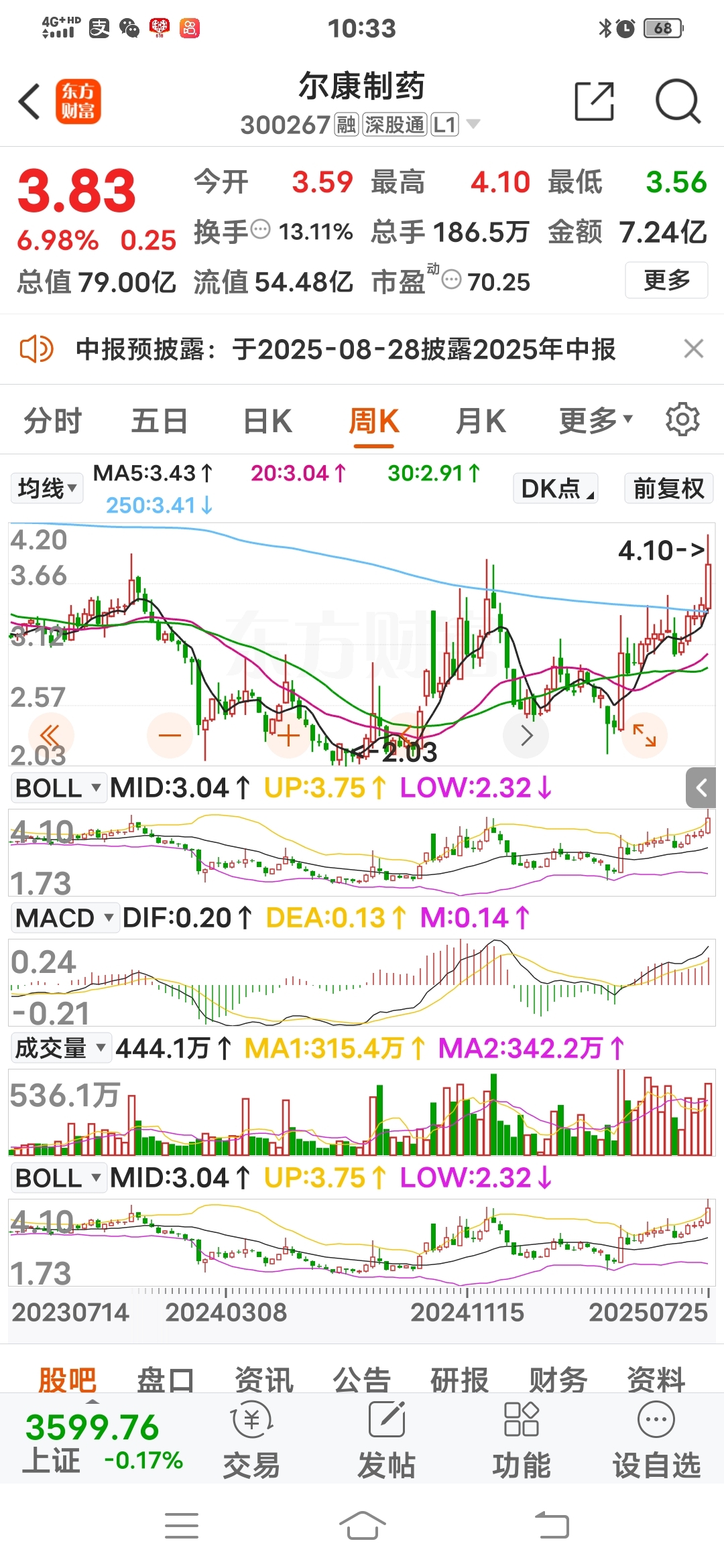Select the 月K chart tab
This screenshot has width=724, height=1568.
coord(481,421)
